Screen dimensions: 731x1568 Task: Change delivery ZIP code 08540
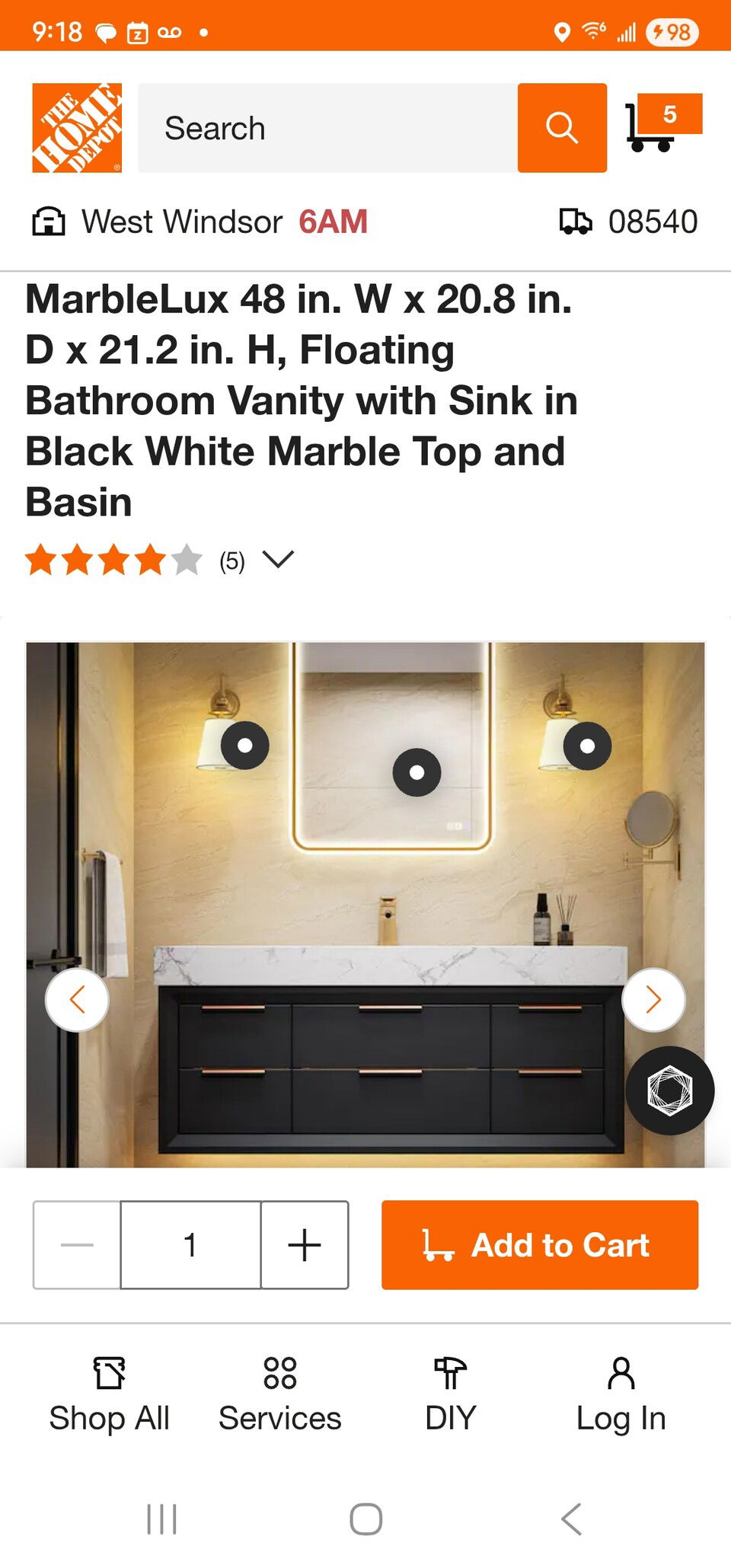click(629, 222)
